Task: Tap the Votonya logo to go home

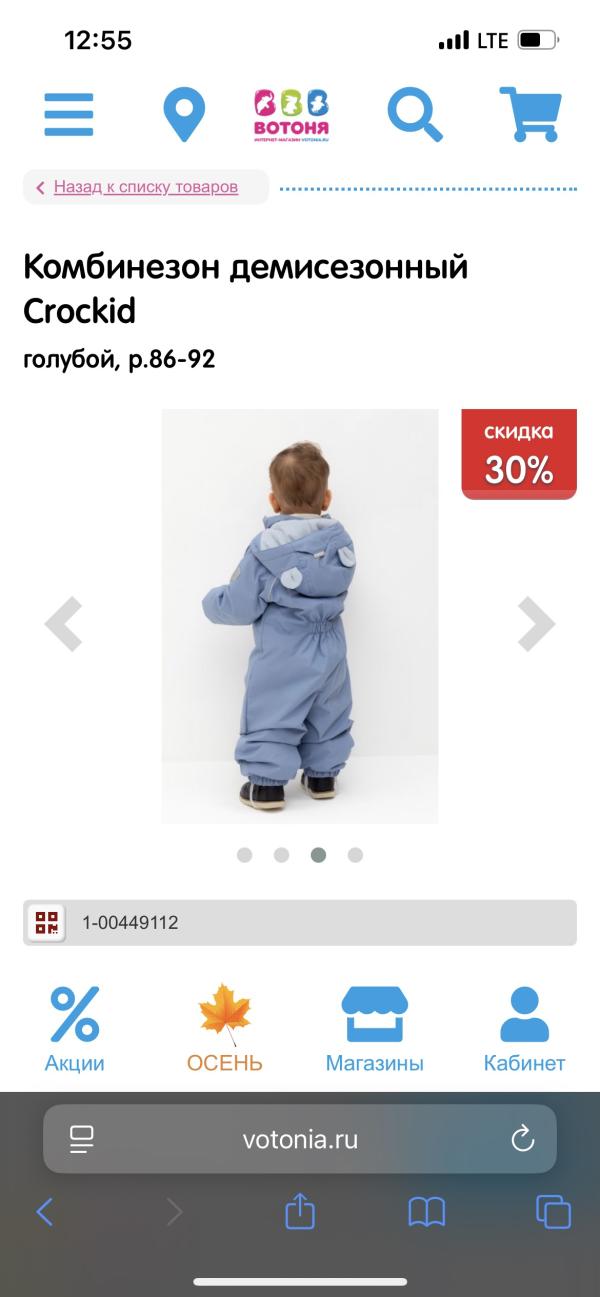Action: (291, 115)
